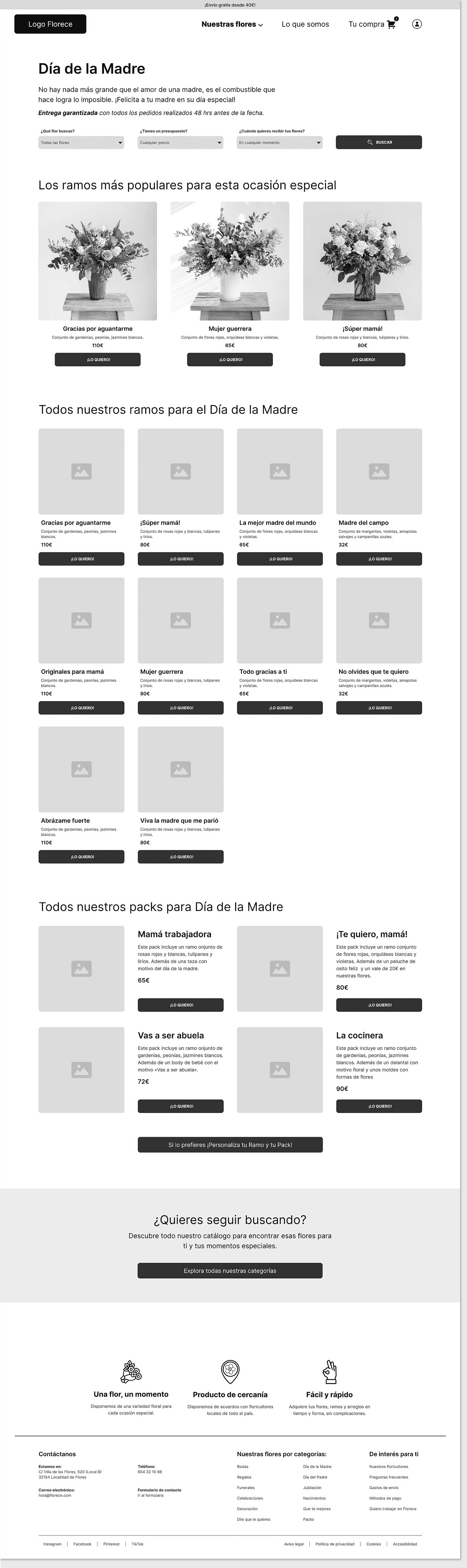This screenshot has width=467, height=1568.
Task: Tap the BUSCAR search button
Action: [378, 143]
